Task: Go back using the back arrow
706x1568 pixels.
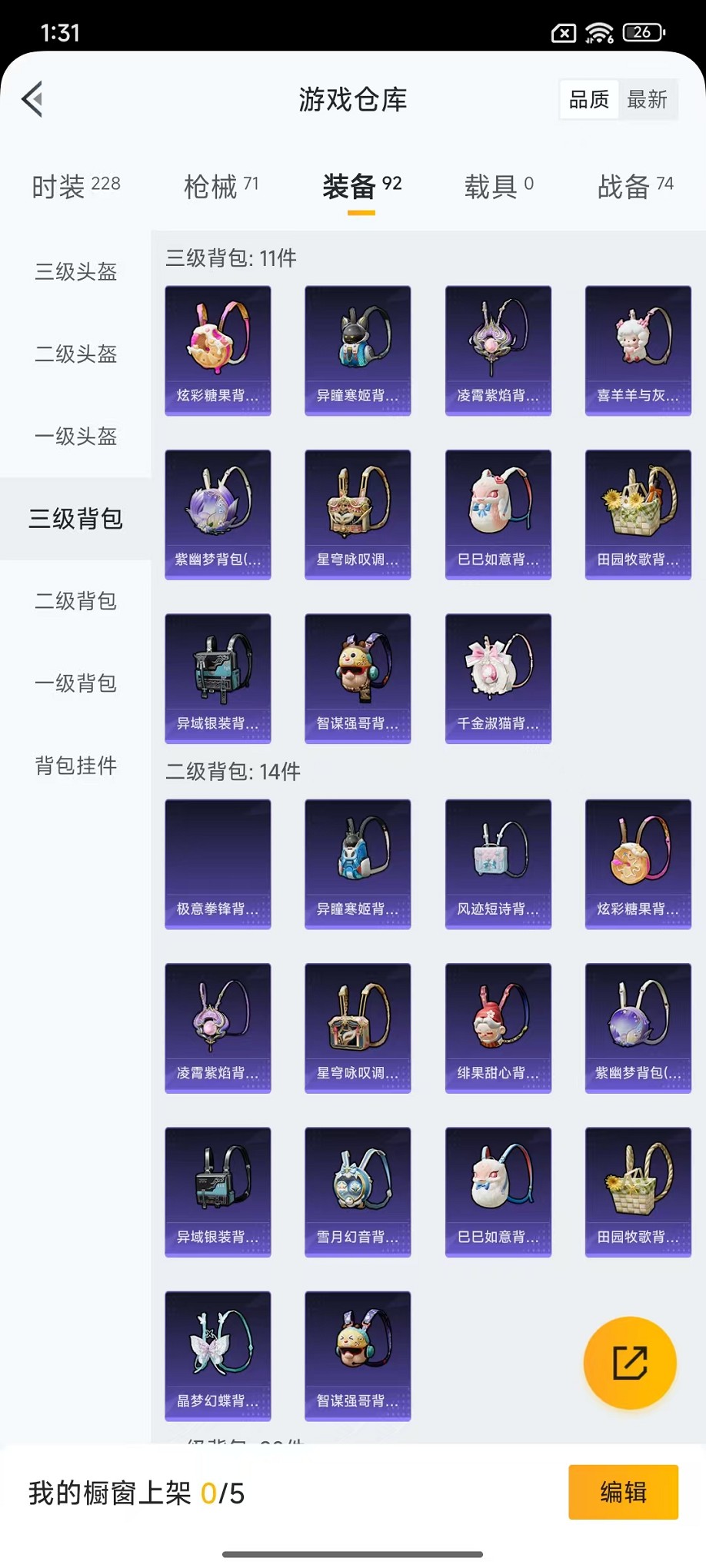Action: [32, 99]
